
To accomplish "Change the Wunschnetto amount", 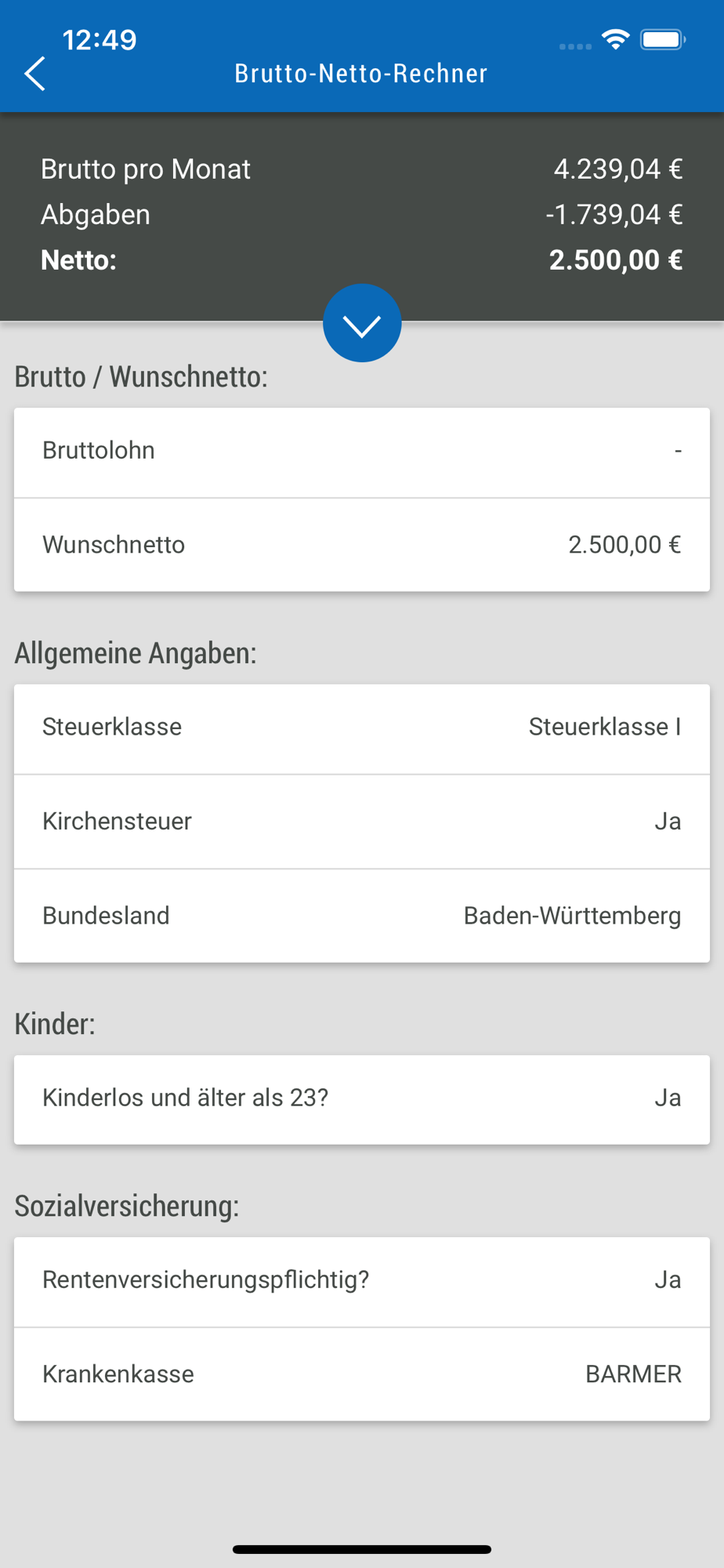I will 362,545.
